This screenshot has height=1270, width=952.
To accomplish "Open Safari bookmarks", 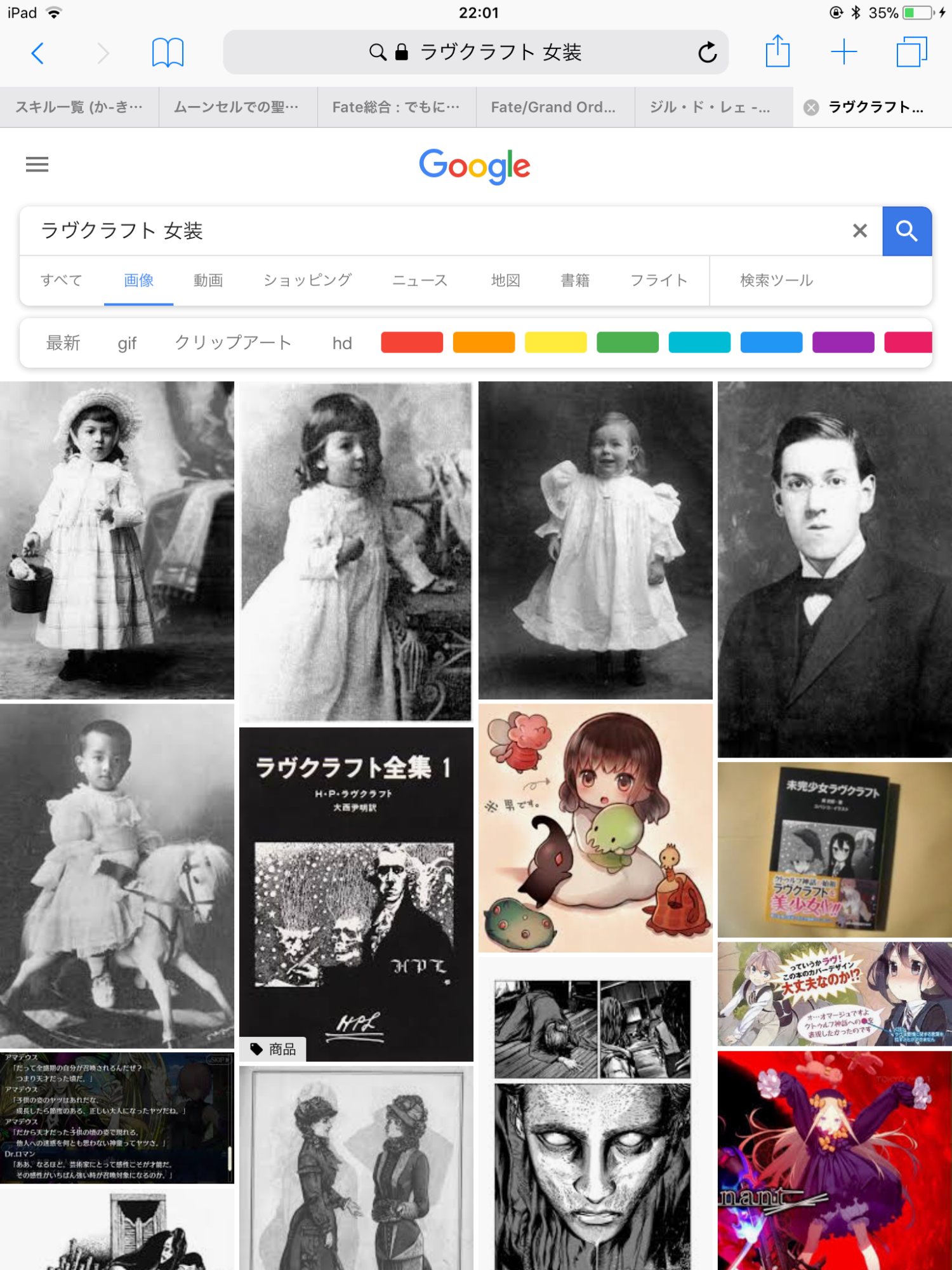I will (x=168, y=53).
